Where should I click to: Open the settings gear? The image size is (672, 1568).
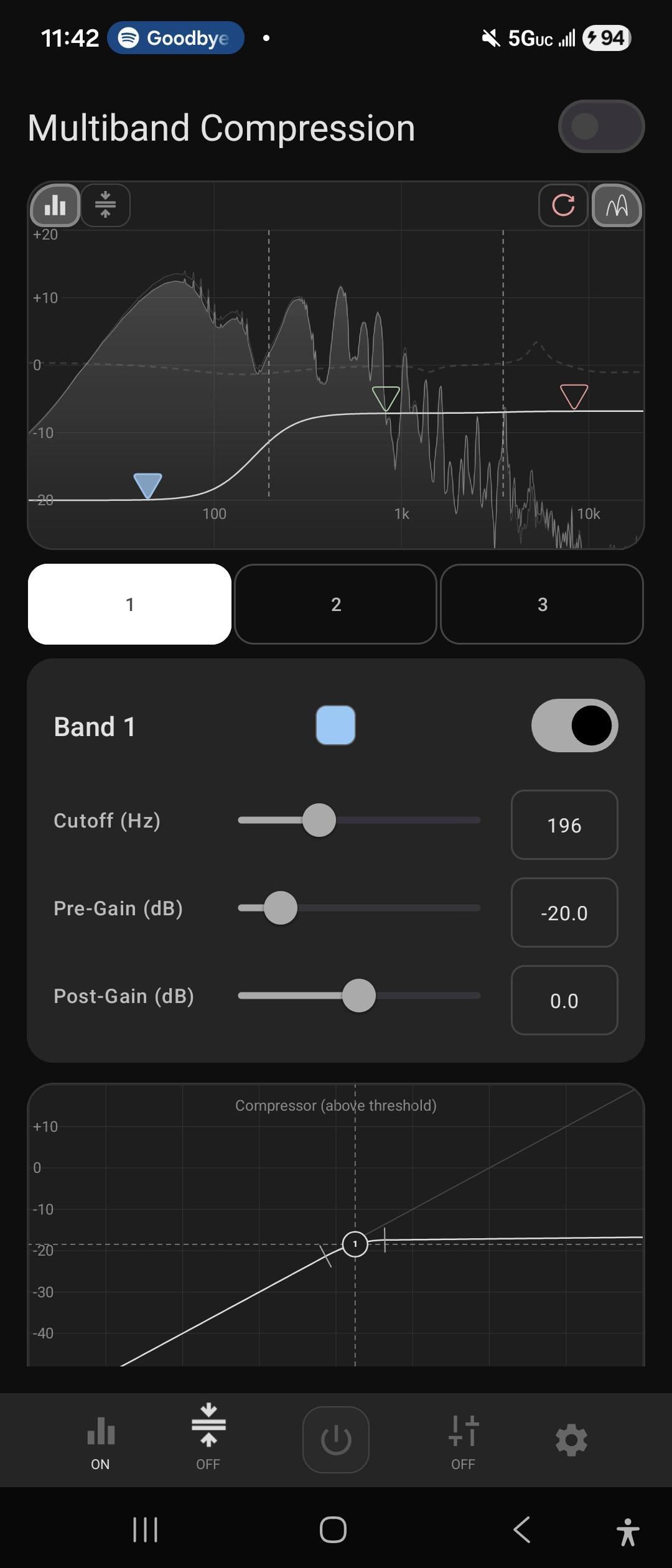[571, 1440]
